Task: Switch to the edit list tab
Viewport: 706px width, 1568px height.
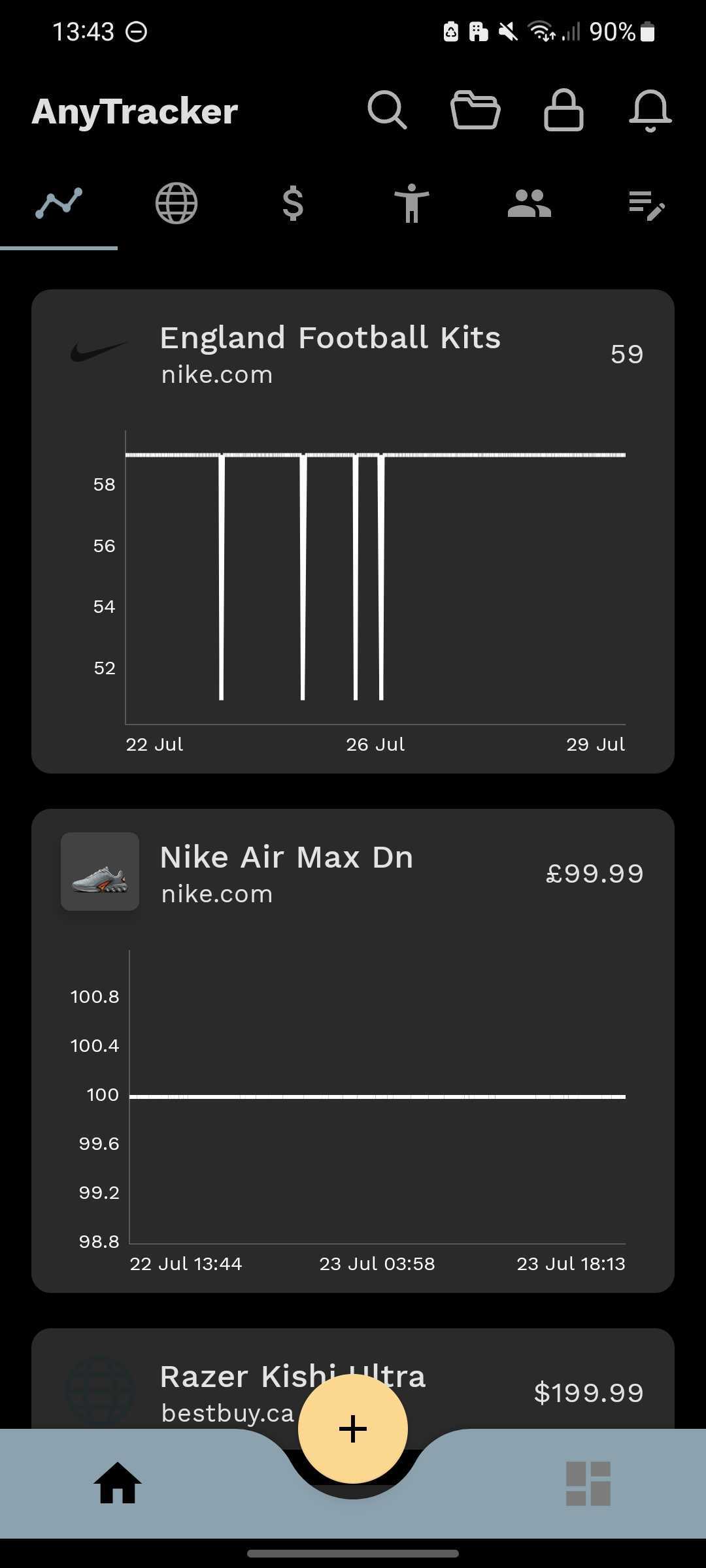Action: coord(647,205)
